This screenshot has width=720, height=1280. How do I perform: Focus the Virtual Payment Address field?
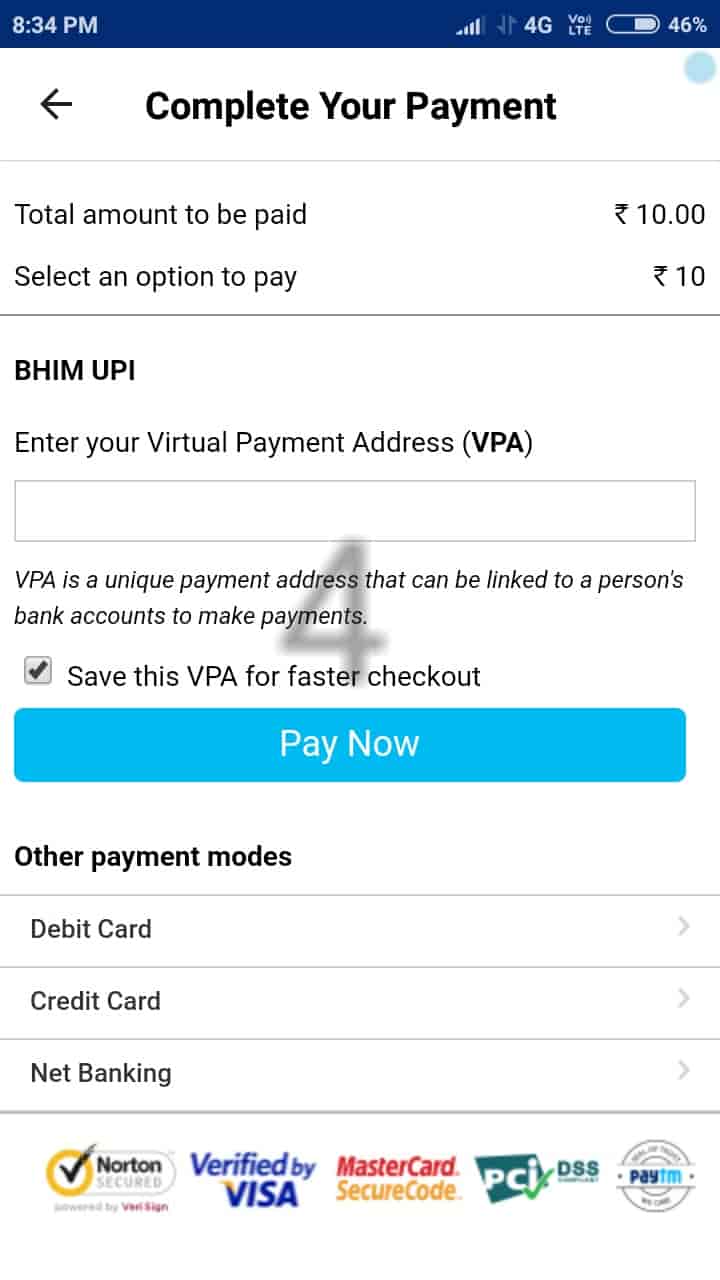point(354,511)
